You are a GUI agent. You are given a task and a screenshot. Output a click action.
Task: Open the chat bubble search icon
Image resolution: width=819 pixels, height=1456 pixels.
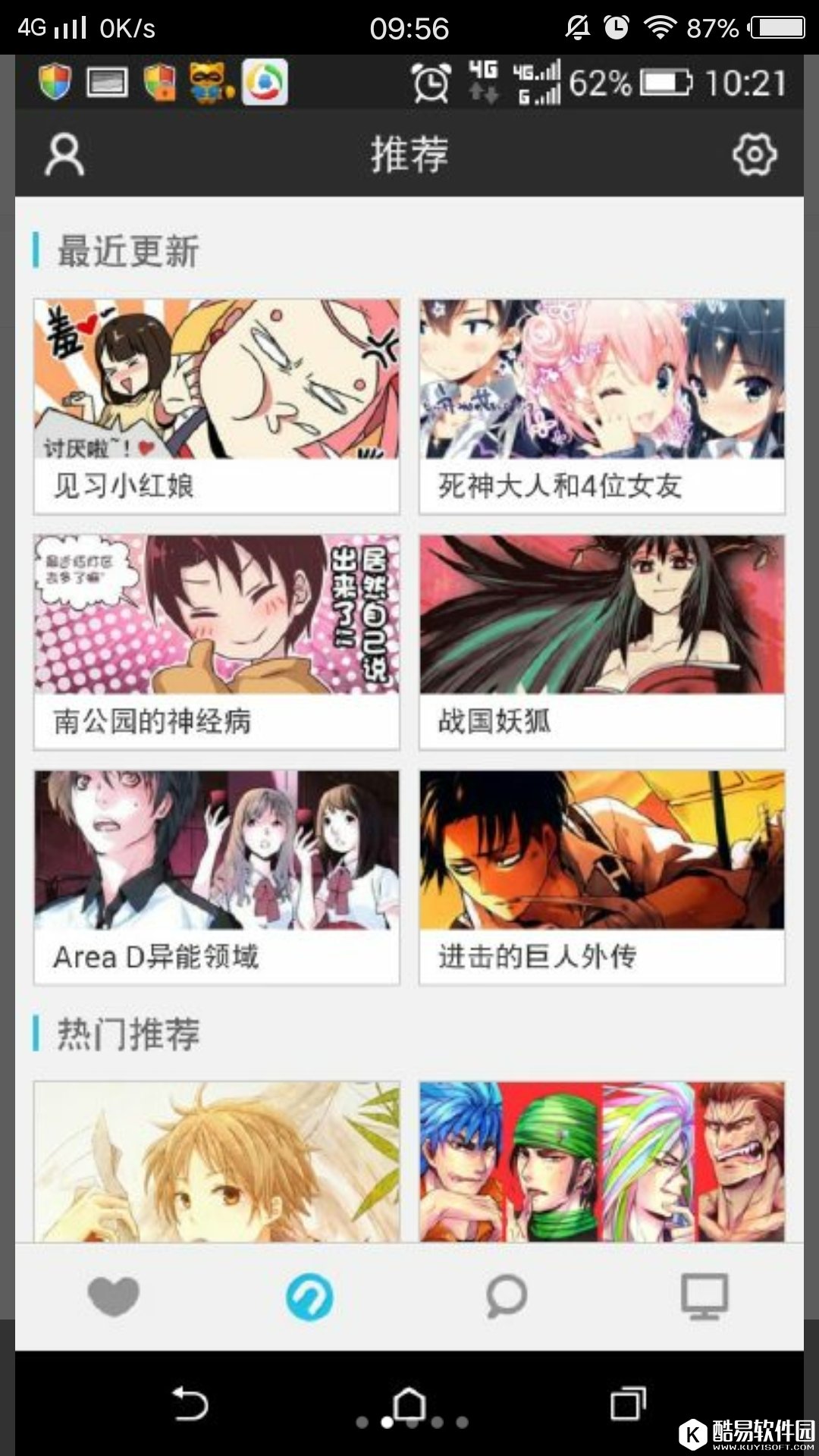click(508, 1298)
